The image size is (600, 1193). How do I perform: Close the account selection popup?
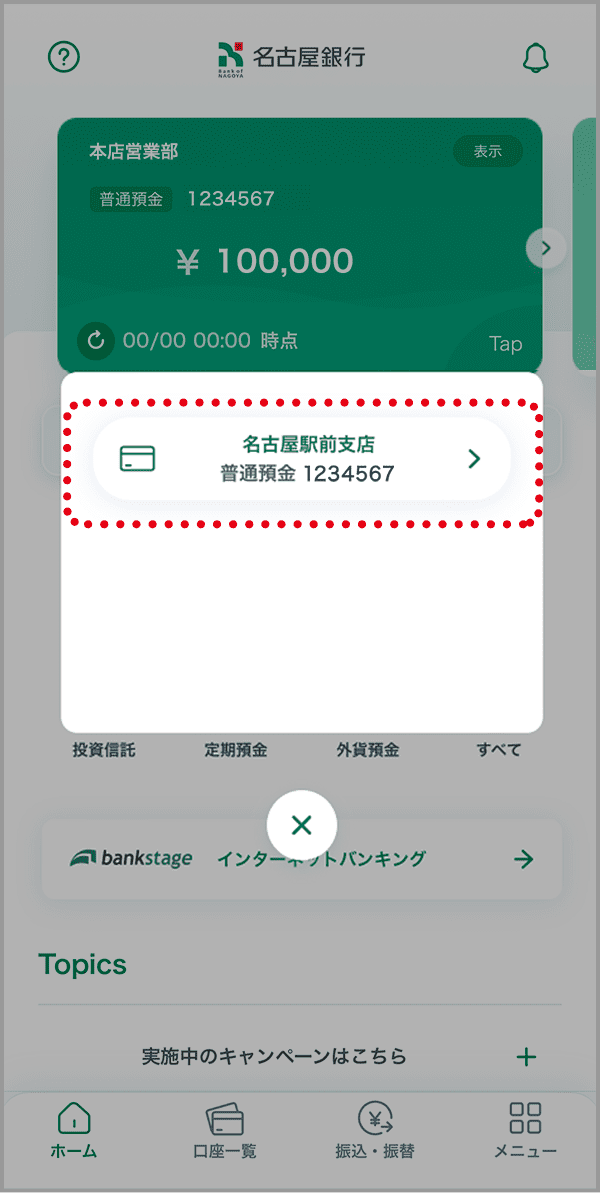pyautogui.click(x=301, y=825)
